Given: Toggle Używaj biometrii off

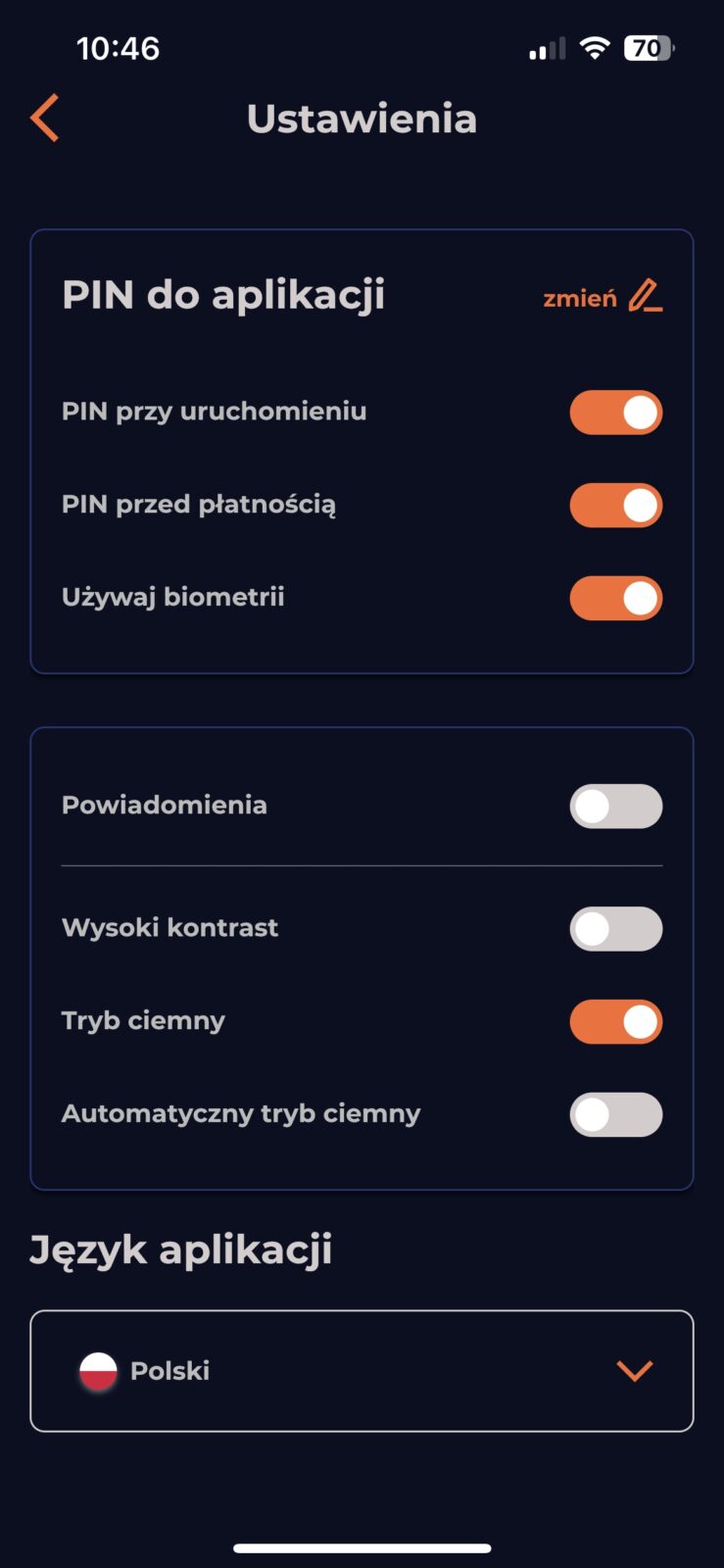Looking at the screenshot, I should (616, 599).
